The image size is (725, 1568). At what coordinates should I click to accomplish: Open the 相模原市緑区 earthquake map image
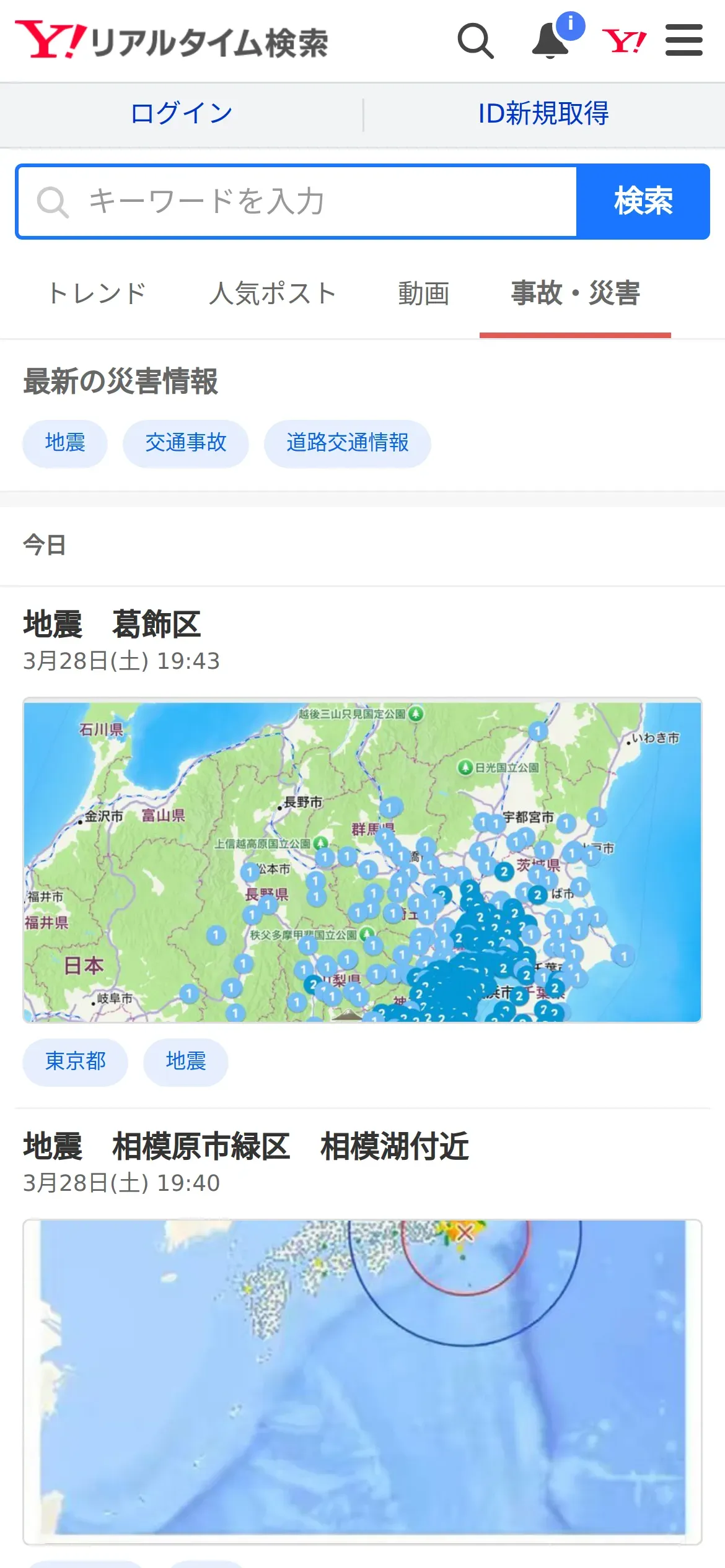[x=362, y=1382]
